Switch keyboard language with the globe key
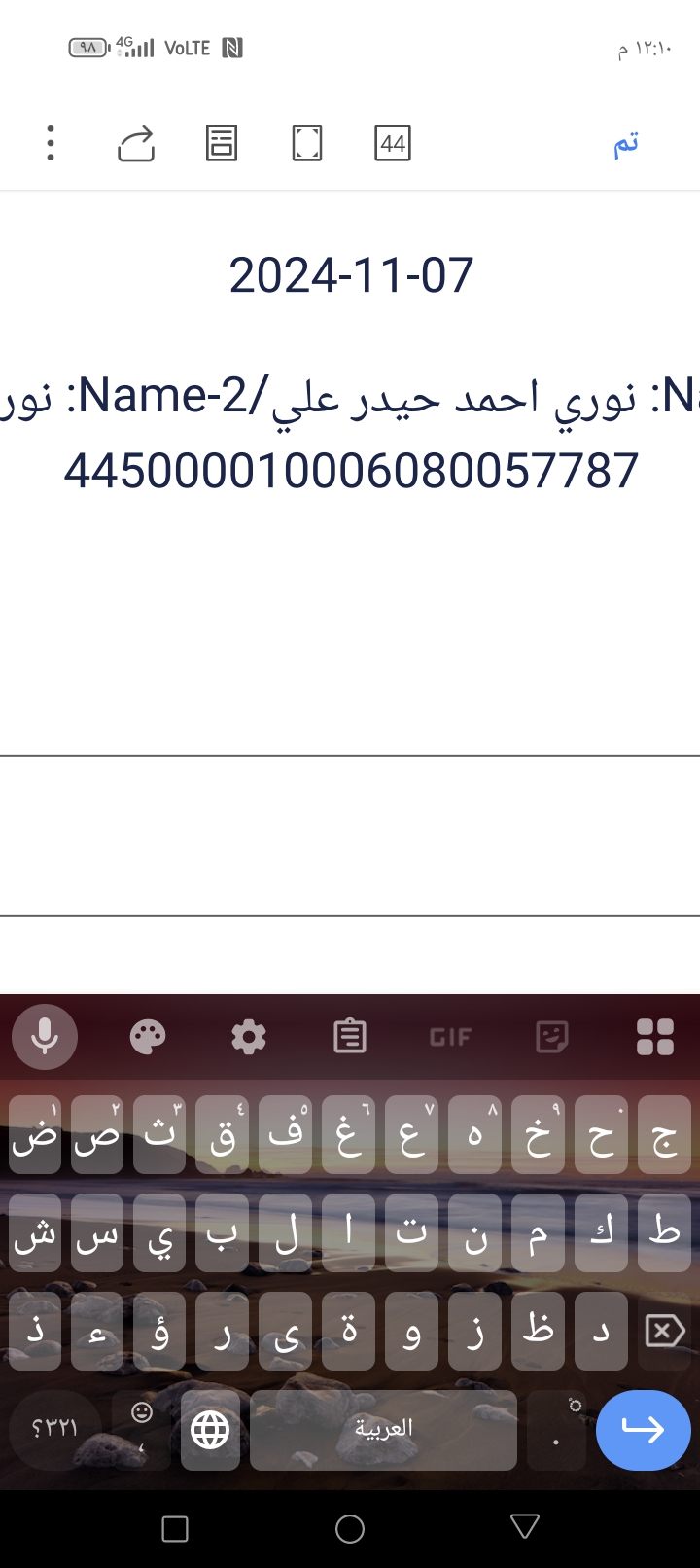 pos(210,1430)
